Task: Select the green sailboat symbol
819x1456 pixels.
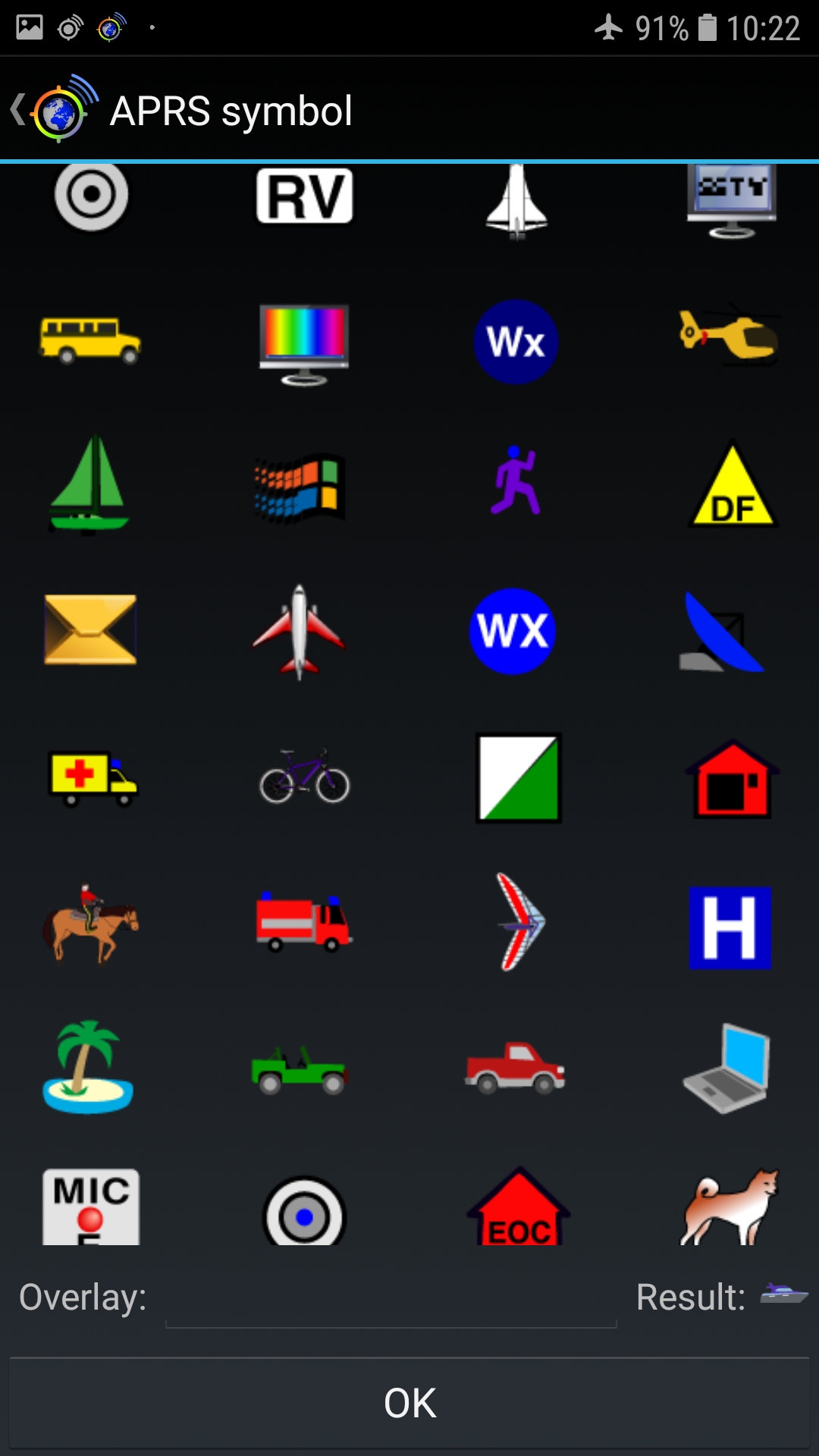Action: tap(89, 485)
